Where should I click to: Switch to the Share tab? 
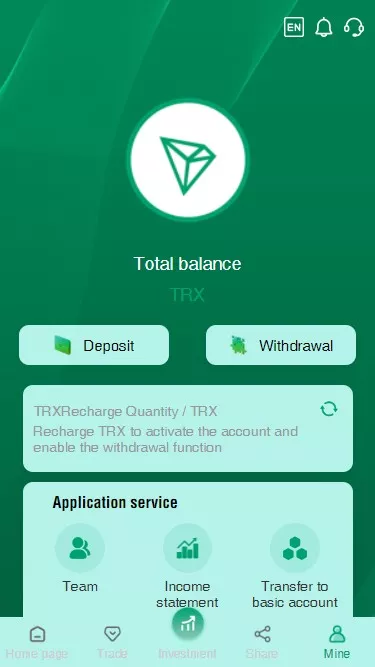pos(262,642)
